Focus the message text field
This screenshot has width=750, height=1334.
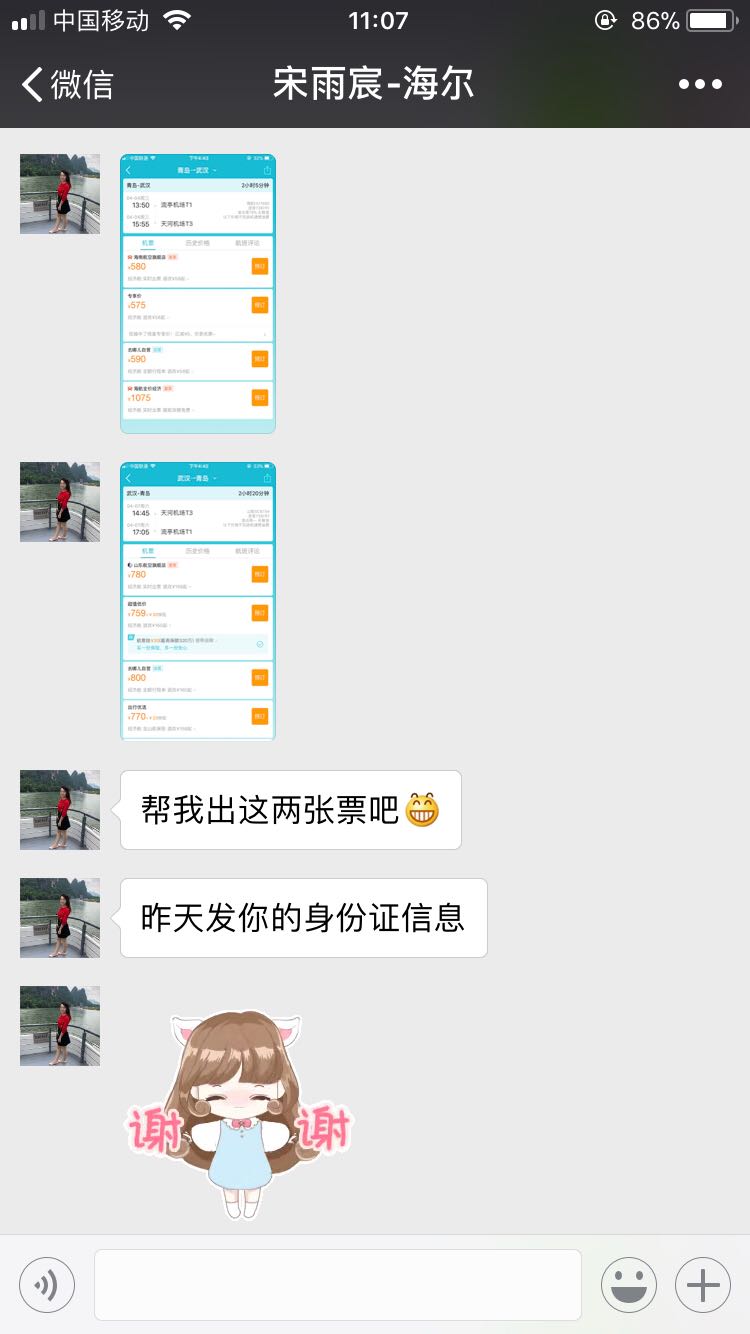[338, 1285]
